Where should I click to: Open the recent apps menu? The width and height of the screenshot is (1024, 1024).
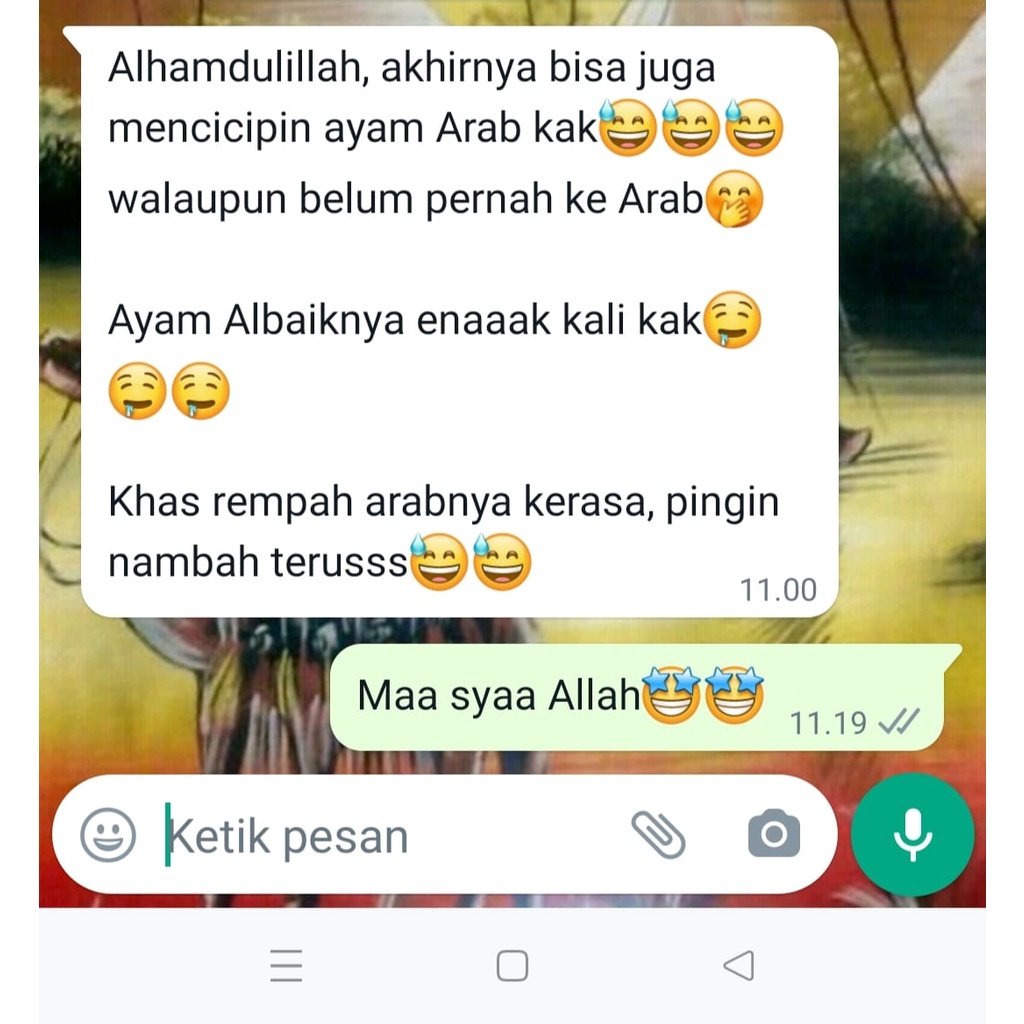(x=286, y=966)
